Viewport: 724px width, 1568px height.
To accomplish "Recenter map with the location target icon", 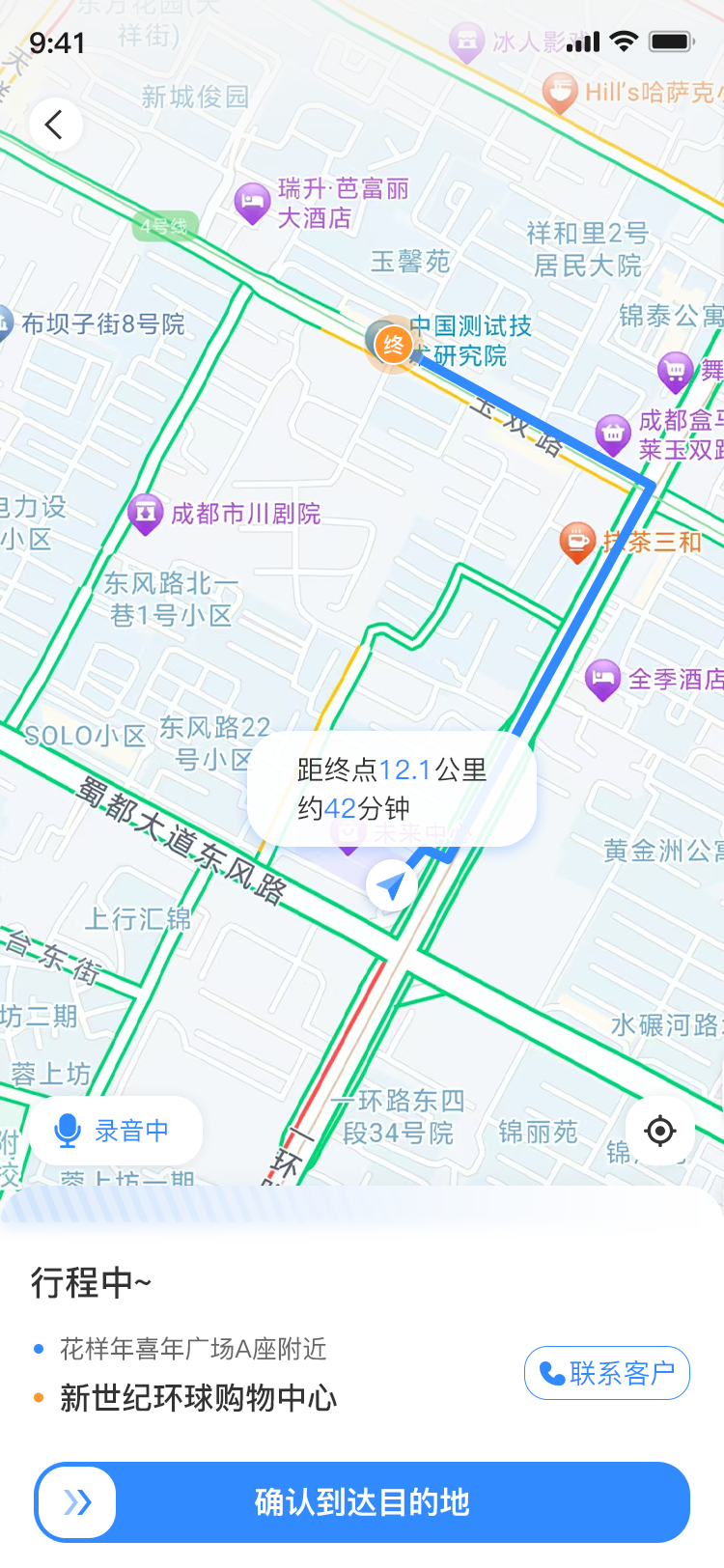I will [660, 1130].
